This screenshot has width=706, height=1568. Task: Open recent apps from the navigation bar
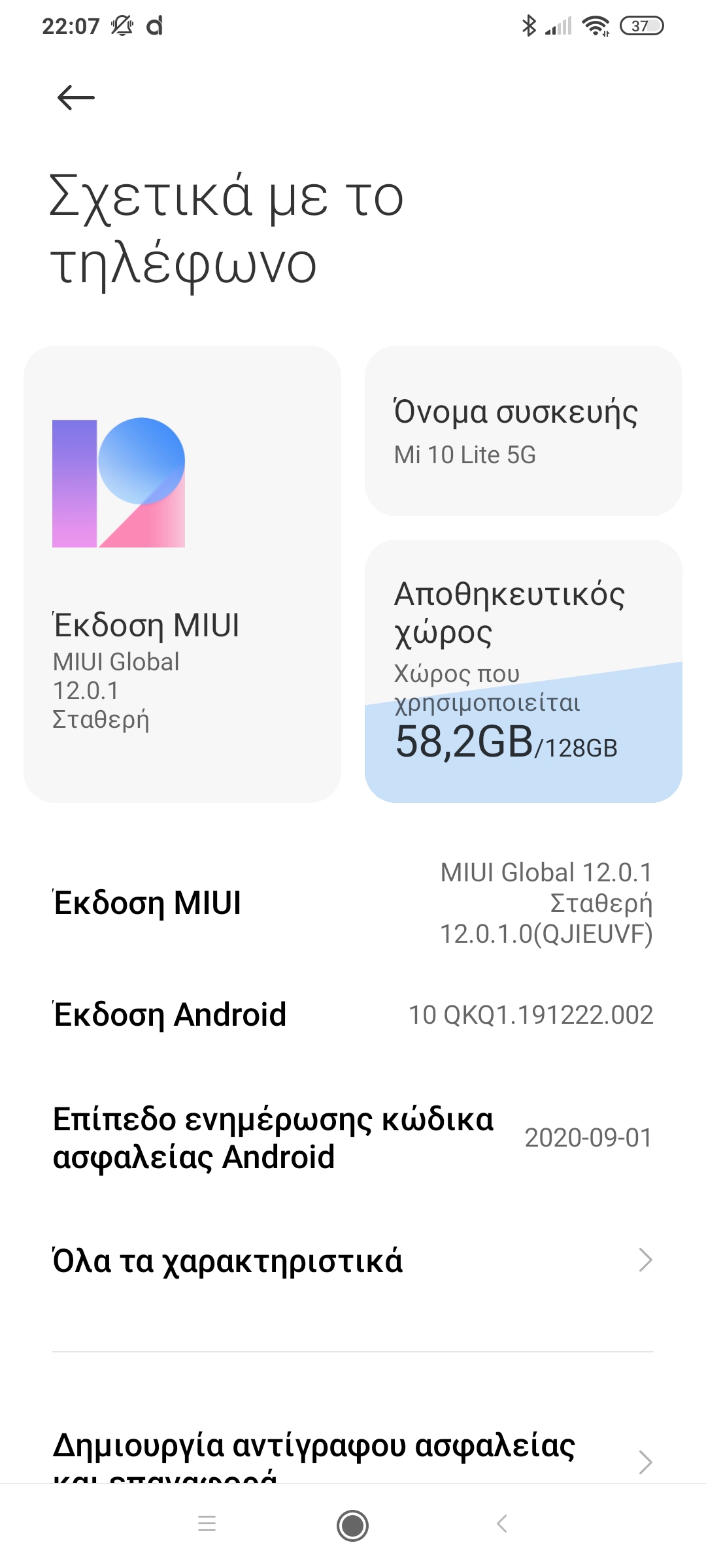tap(207, 1524)
